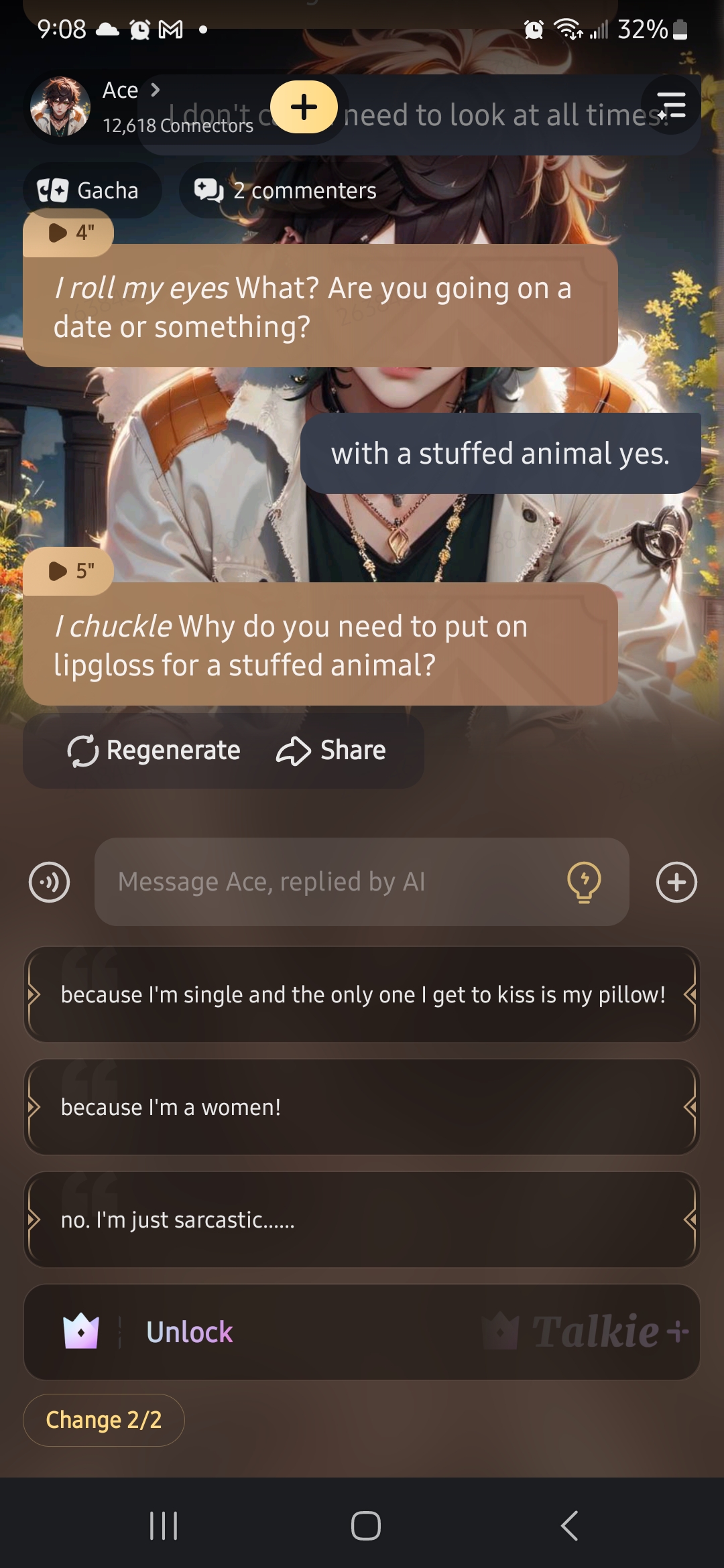Pick the "no. I'm just sarcastic" reply
724x1568 pixels.
(362, 1220)
